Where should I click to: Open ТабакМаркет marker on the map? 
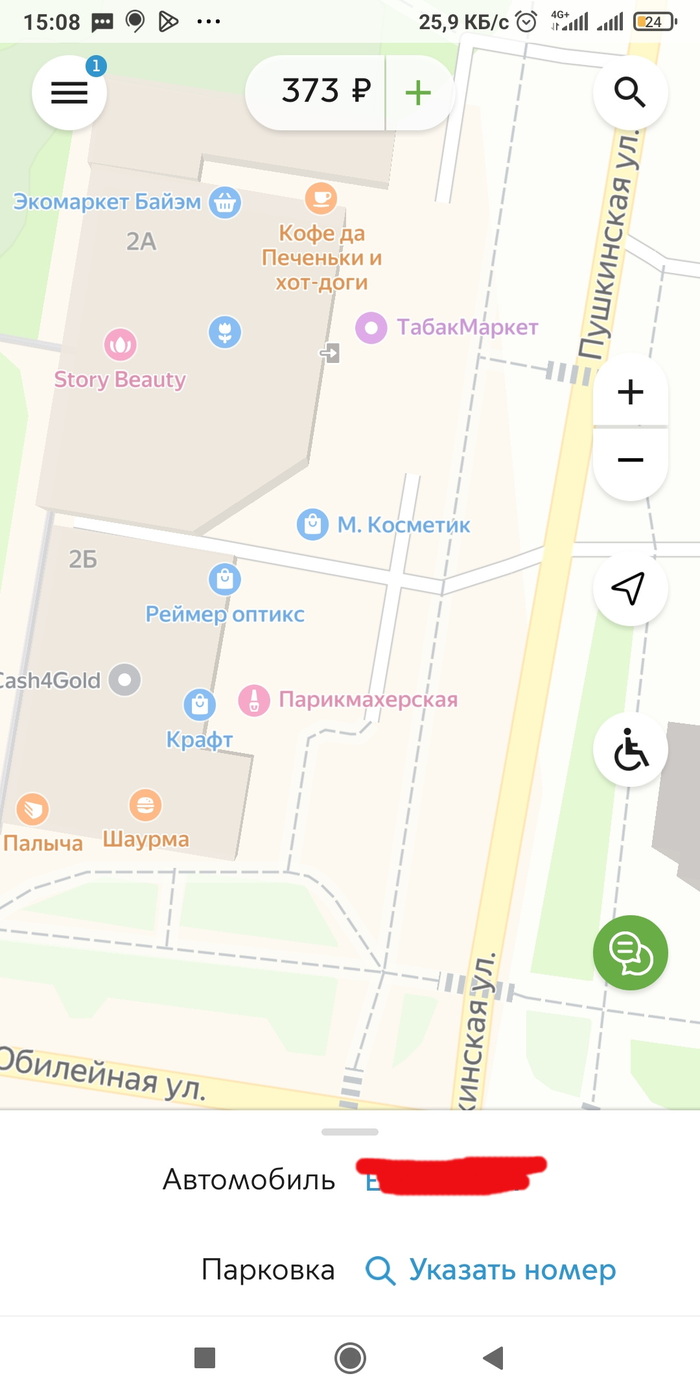point(371,327)
